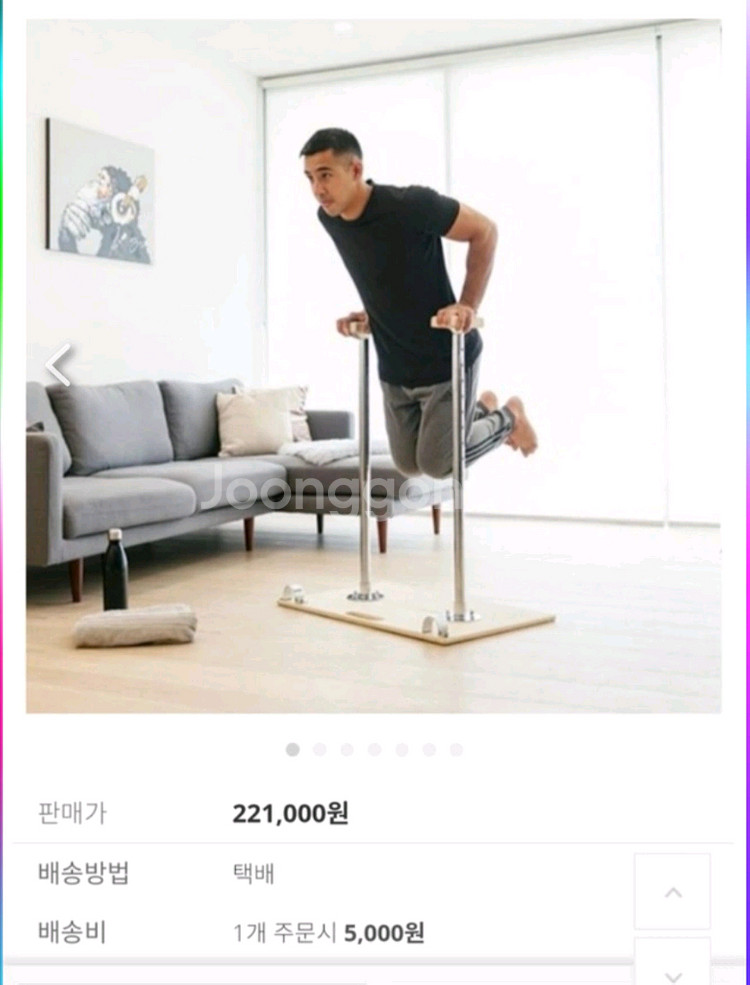This screenshot has height=985, width=750.
Task: Select the last carousel page dot
Action: (x=456, y=749)
